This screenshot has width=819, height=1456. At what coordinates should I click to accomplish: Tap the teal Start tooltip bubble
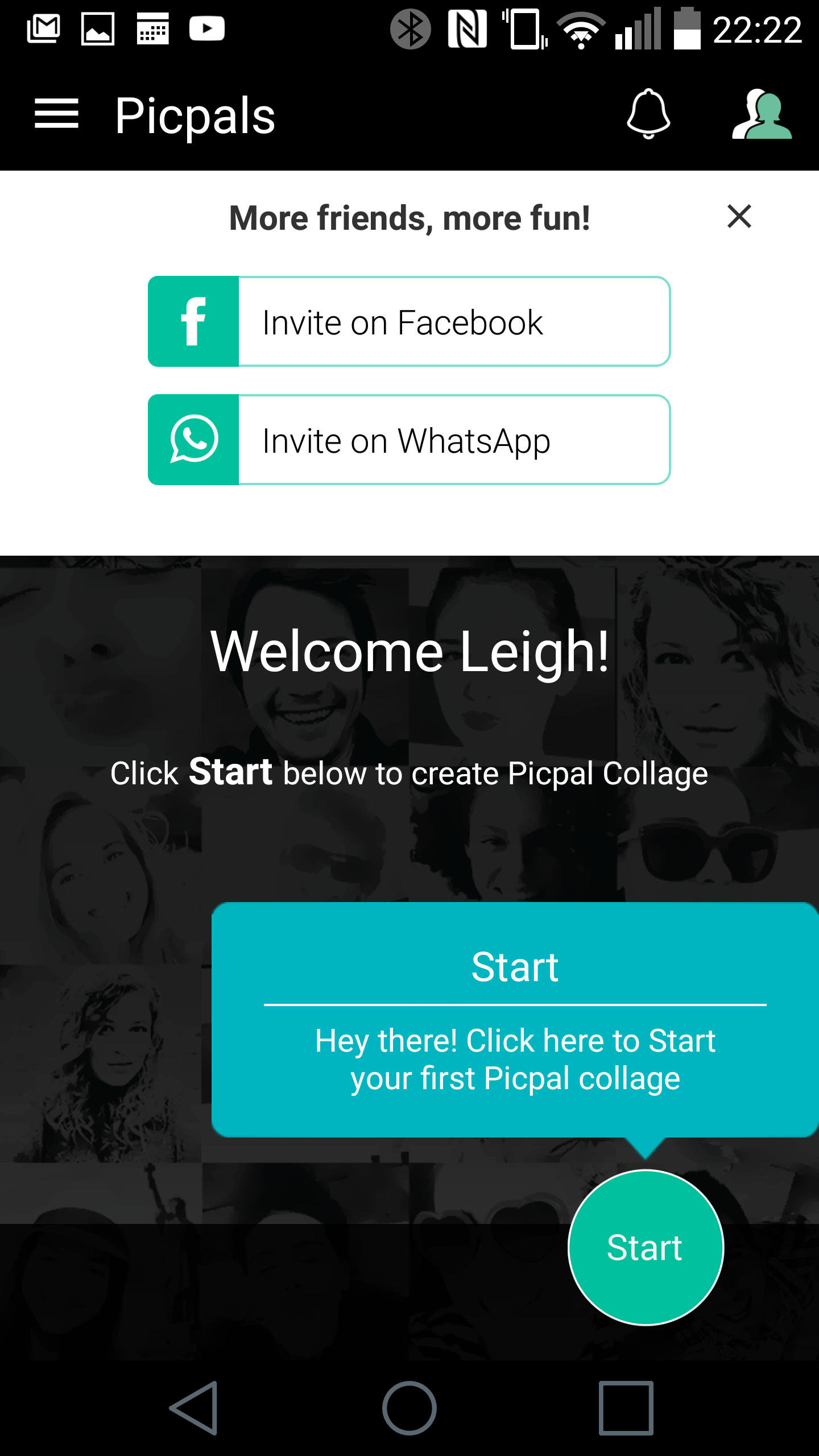coord(515,1020)
